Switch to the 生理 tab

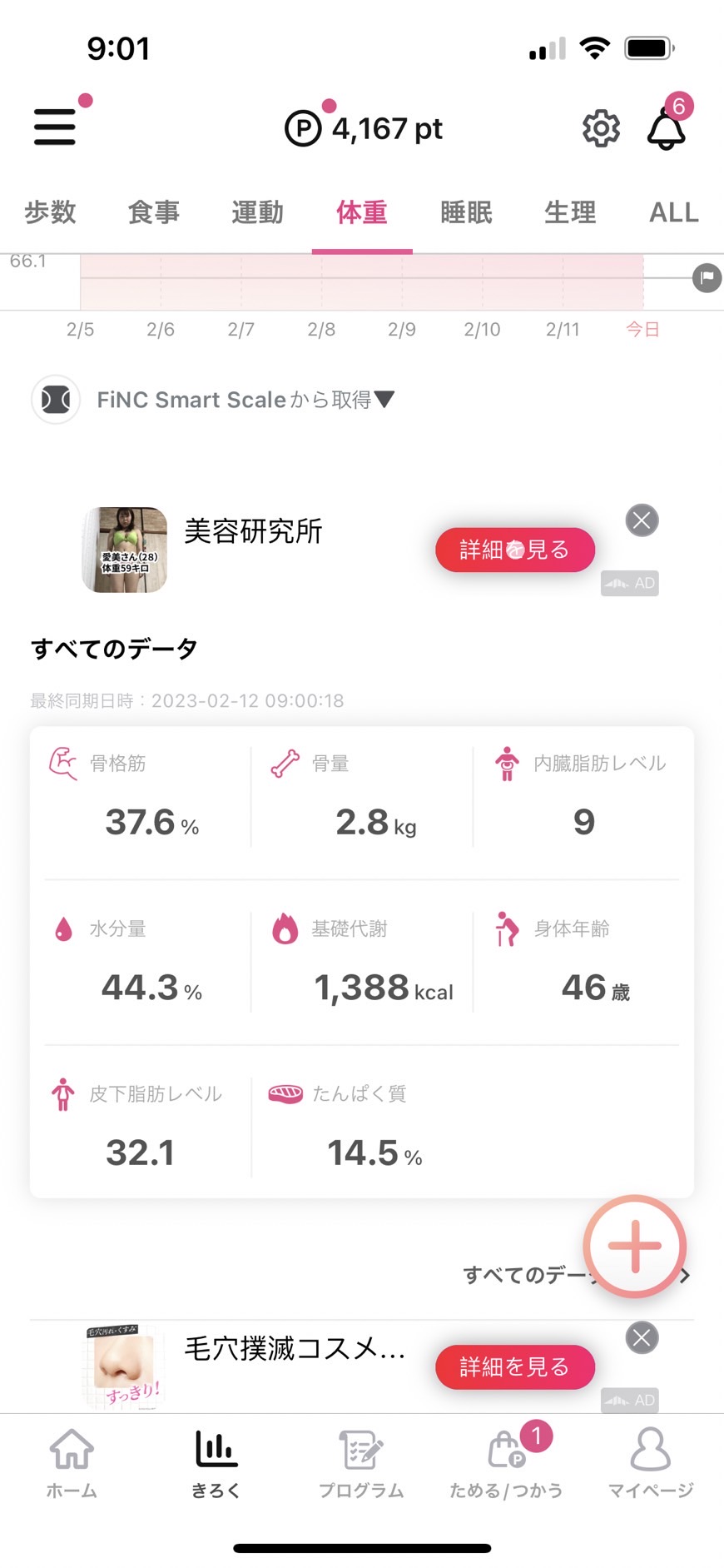click(x=571, y=212)
